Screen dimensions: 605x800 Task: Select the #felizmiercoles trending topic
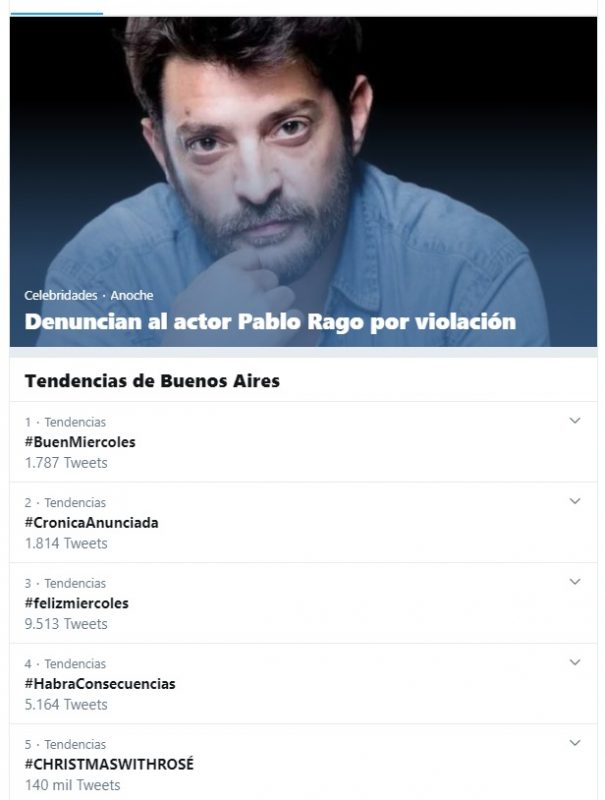click(77, 603)
